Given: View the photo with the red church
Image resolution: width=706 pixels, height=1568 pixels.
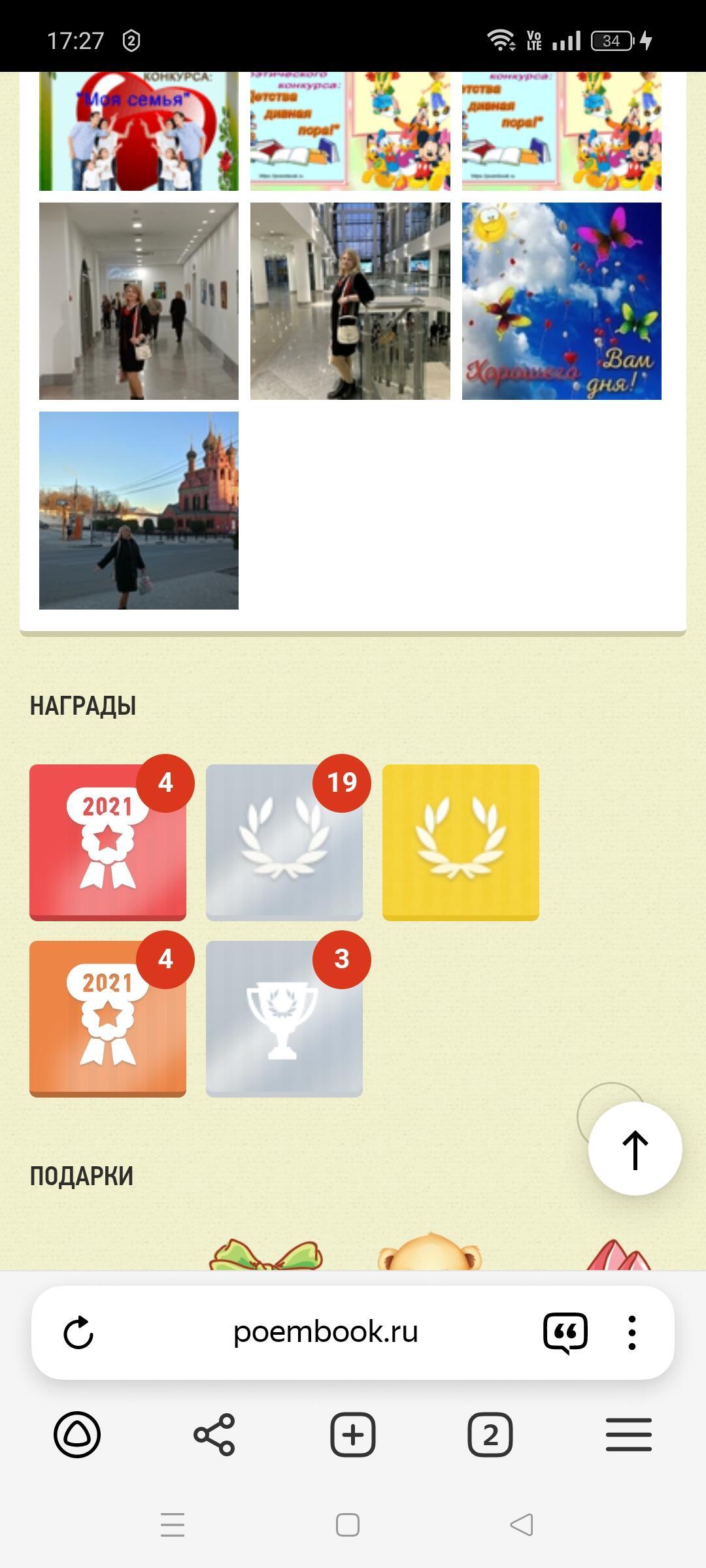Looking at the screenshot, I should pos(139,510).
